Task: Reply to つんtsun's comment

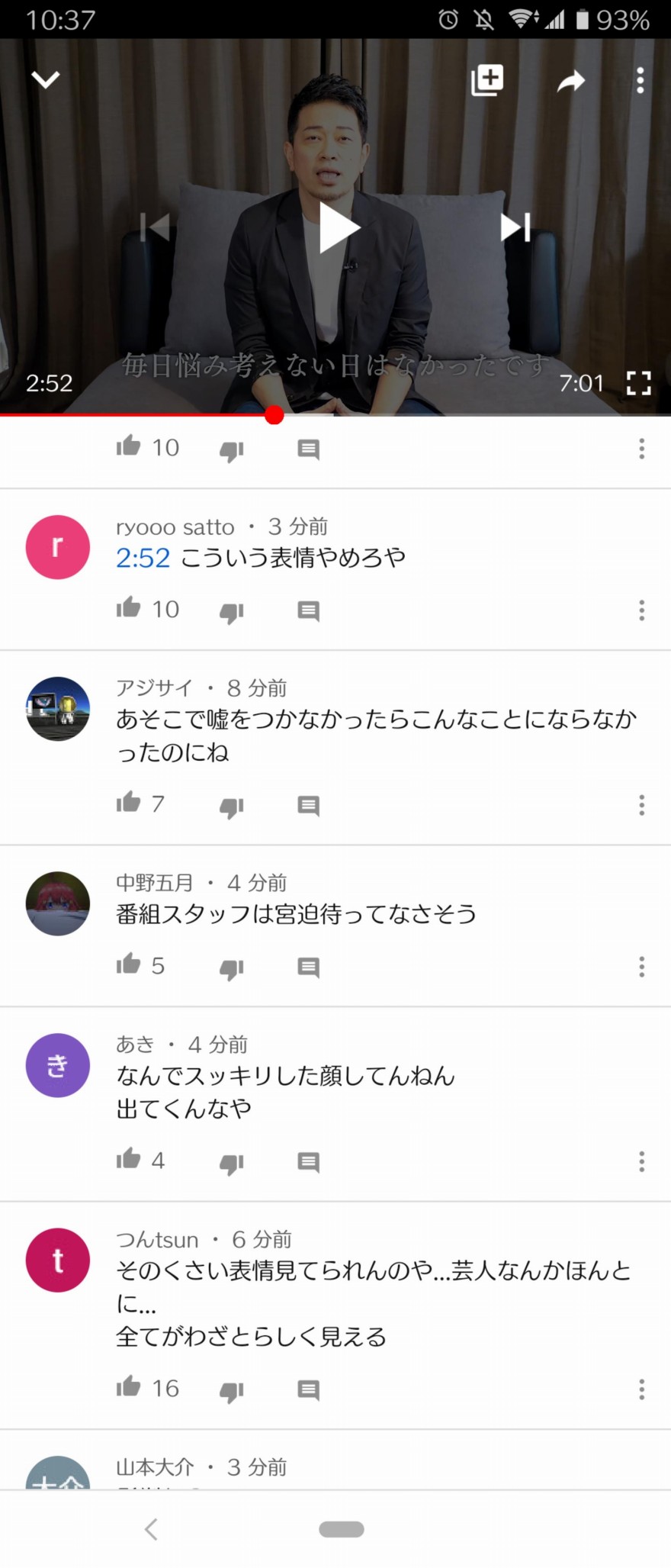Action: (308, 1390)
